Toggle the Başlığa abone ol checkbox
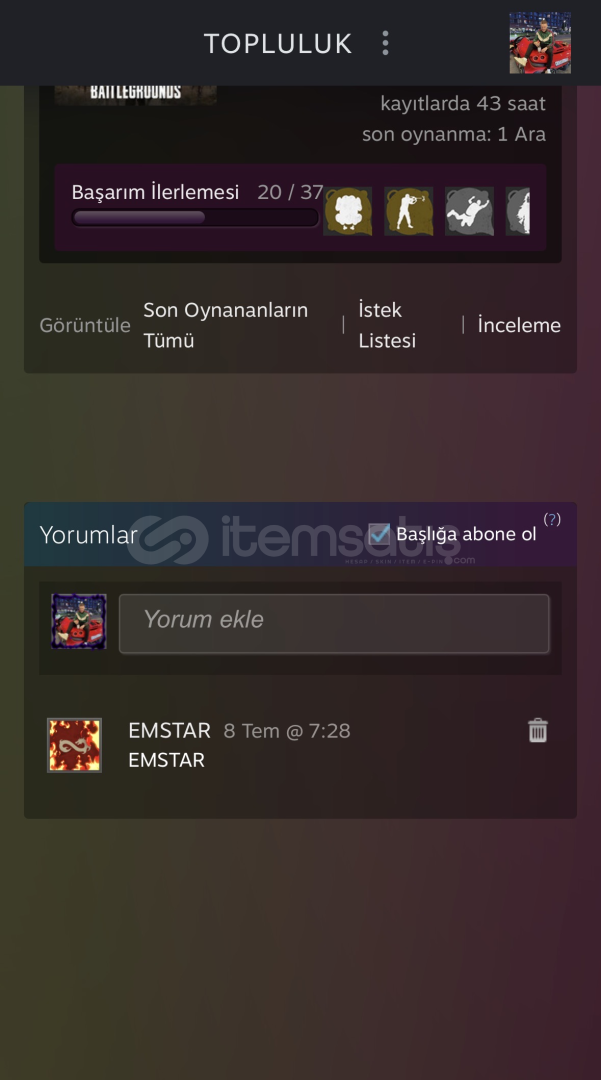 379,534
